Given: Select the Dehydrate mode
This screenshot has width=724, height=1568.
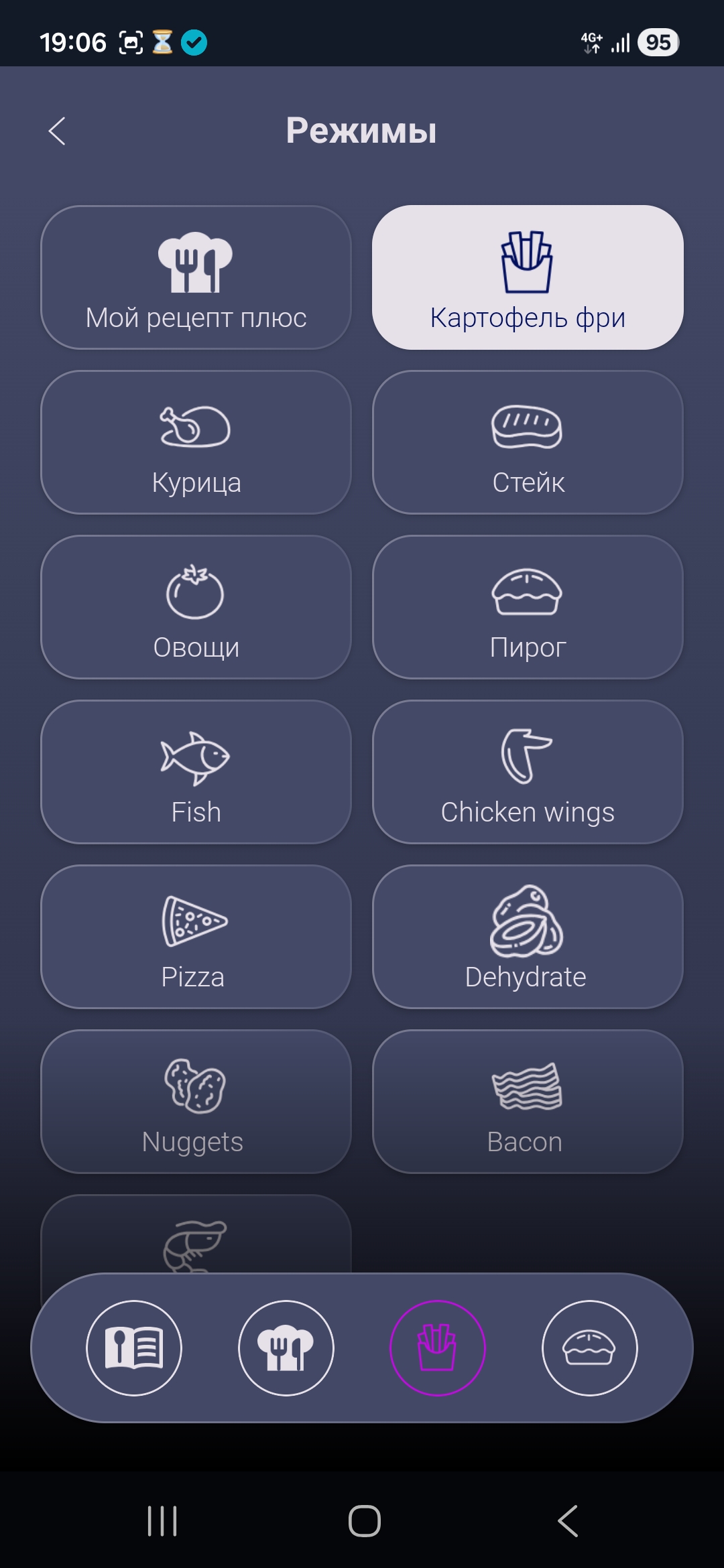Looking at the screenshot, I should 528,937.
